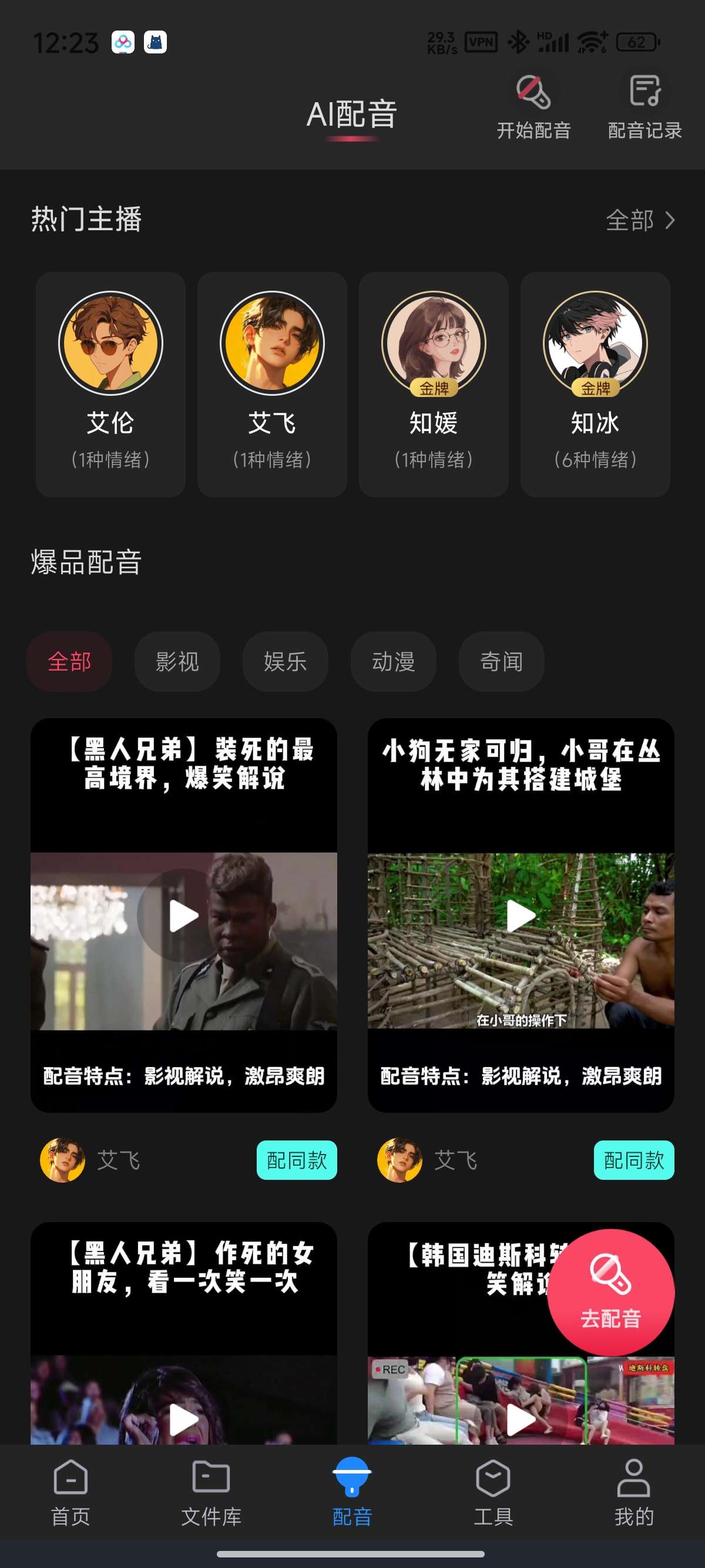
Task: Tap the 开始配音 microphone icon
Action: (534, 93)
